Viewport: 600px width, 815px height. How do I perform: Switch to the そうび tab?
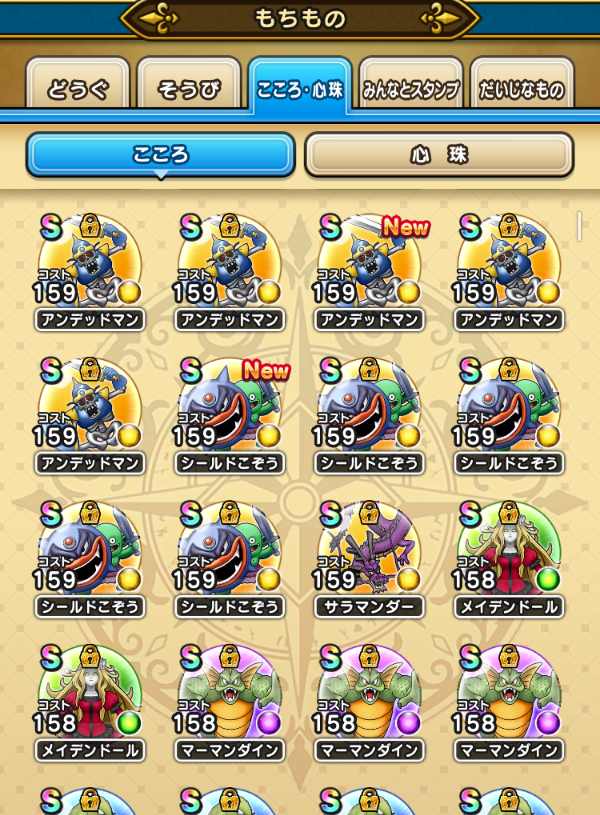tap(187, 88)
